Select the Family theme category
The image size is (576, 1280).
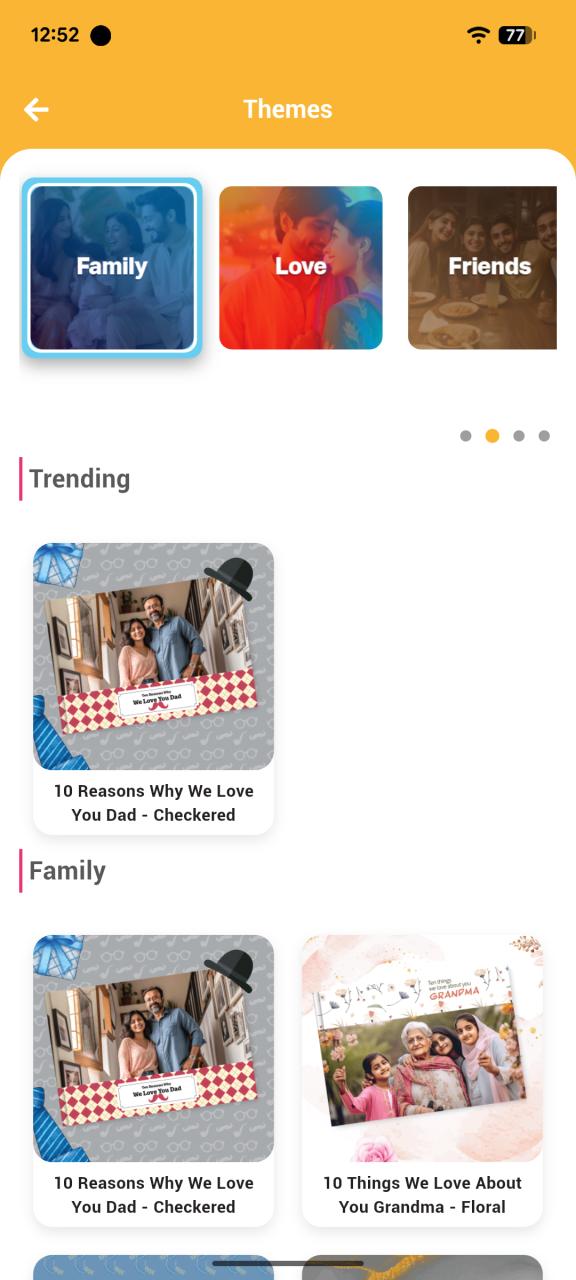[x=112, y=266]
